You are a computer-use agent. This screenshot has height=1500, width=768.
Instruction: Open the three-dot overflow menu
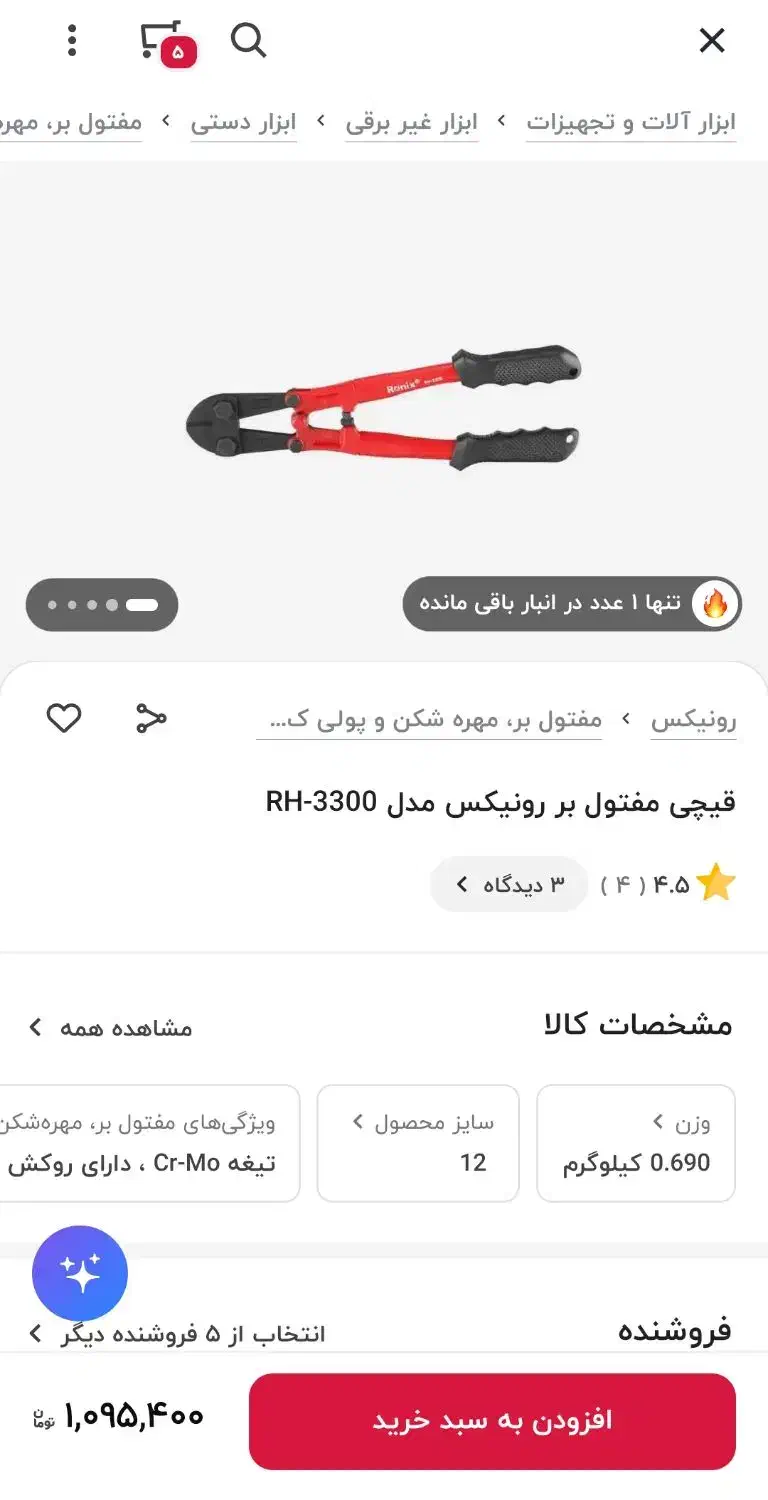click(71, 41)
